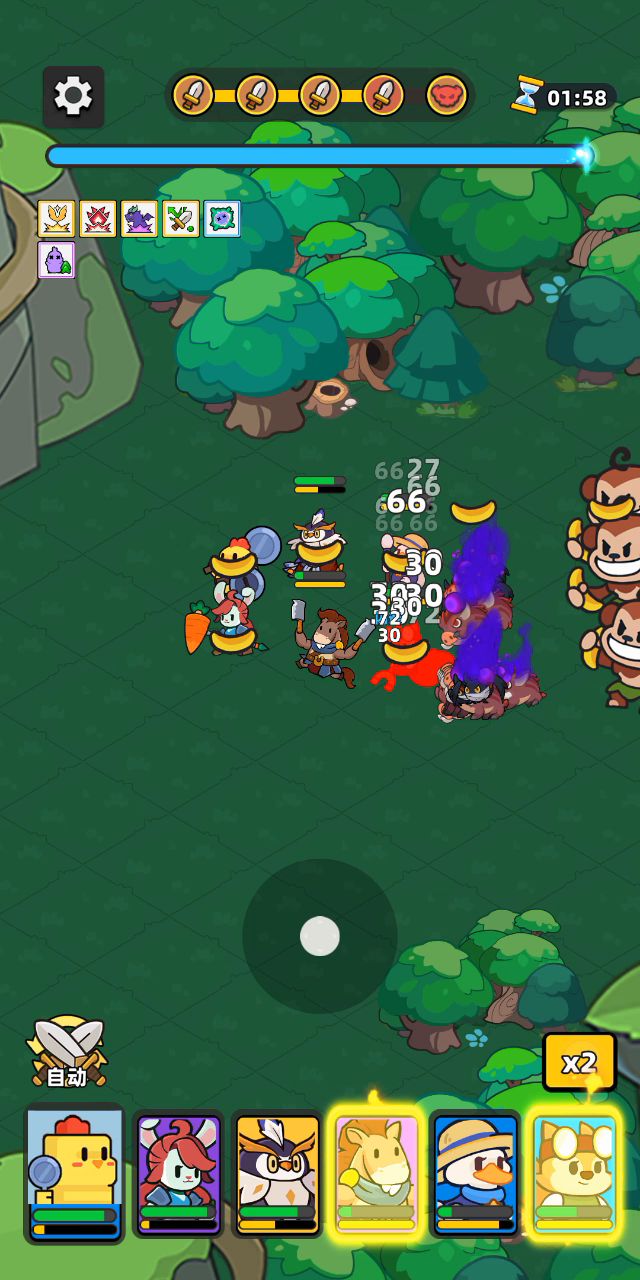View the purple eggplant buff icon

[x=56, y=259]
